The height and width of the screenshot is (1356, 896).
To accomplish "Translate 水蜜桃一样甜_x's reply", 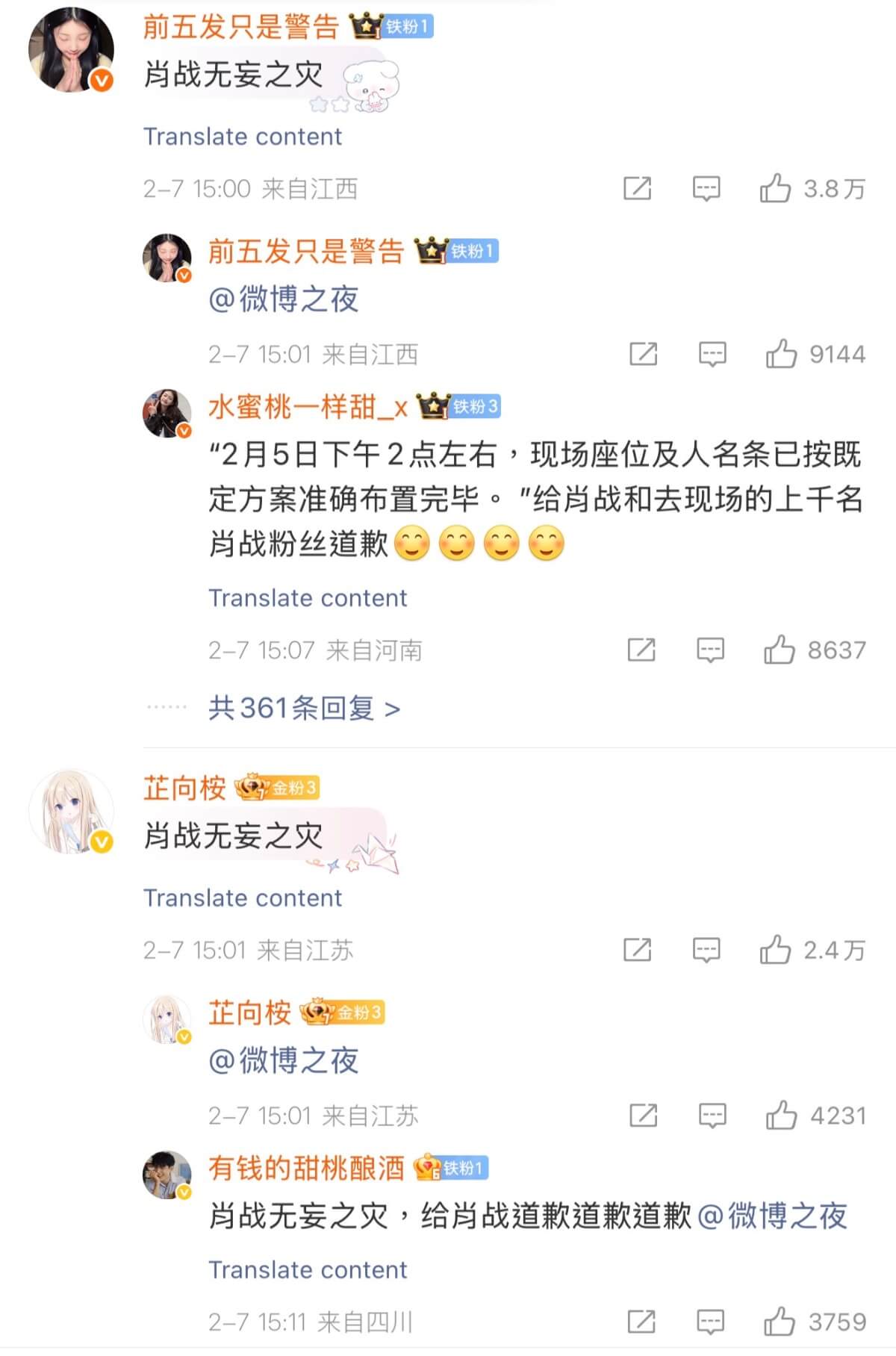I will click(308, 598).
